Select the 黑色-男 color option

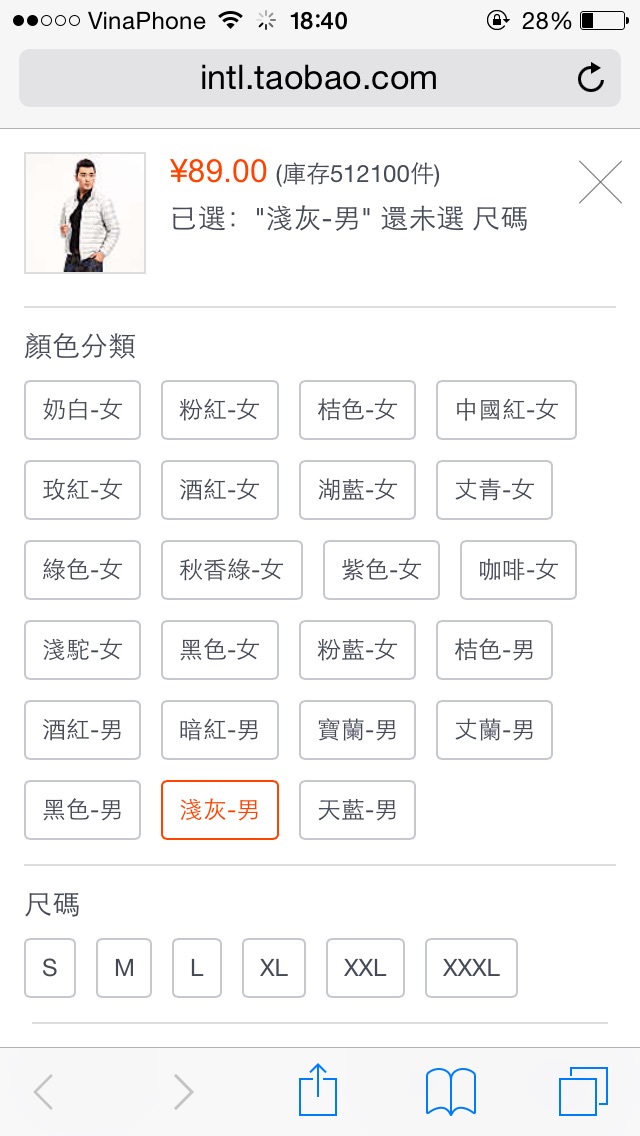82,810
